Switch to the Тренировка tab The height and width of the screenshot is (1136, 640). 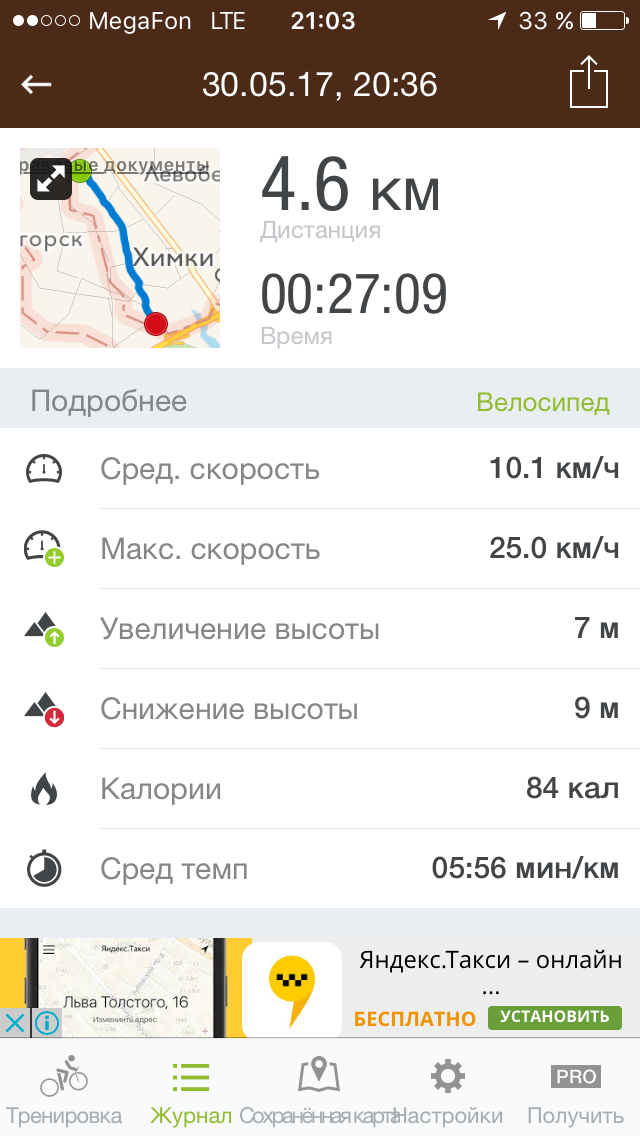coord(64,1092)
